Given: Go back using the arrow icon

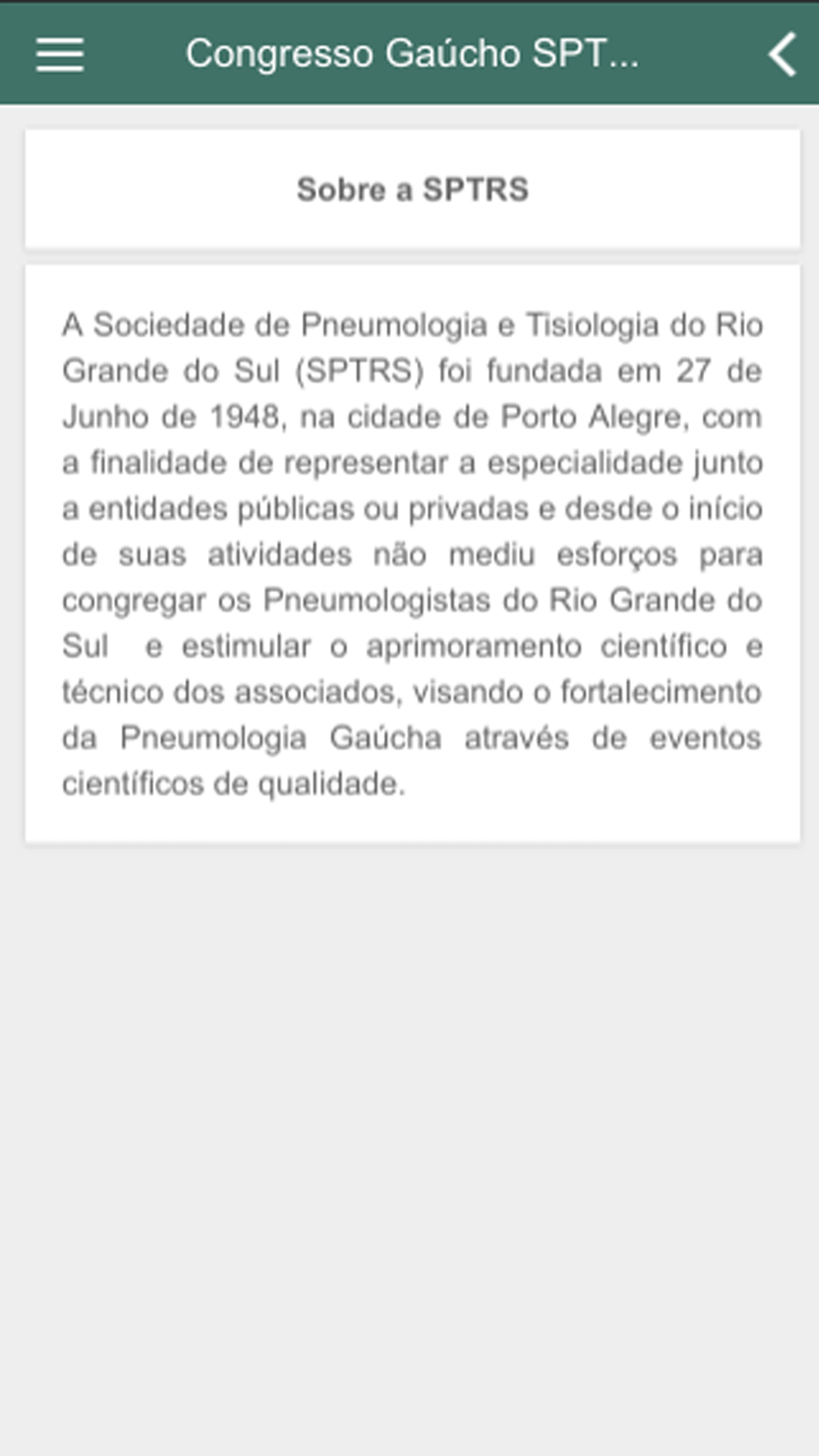Looking at the screenshot, I should [x=782, y=55].
